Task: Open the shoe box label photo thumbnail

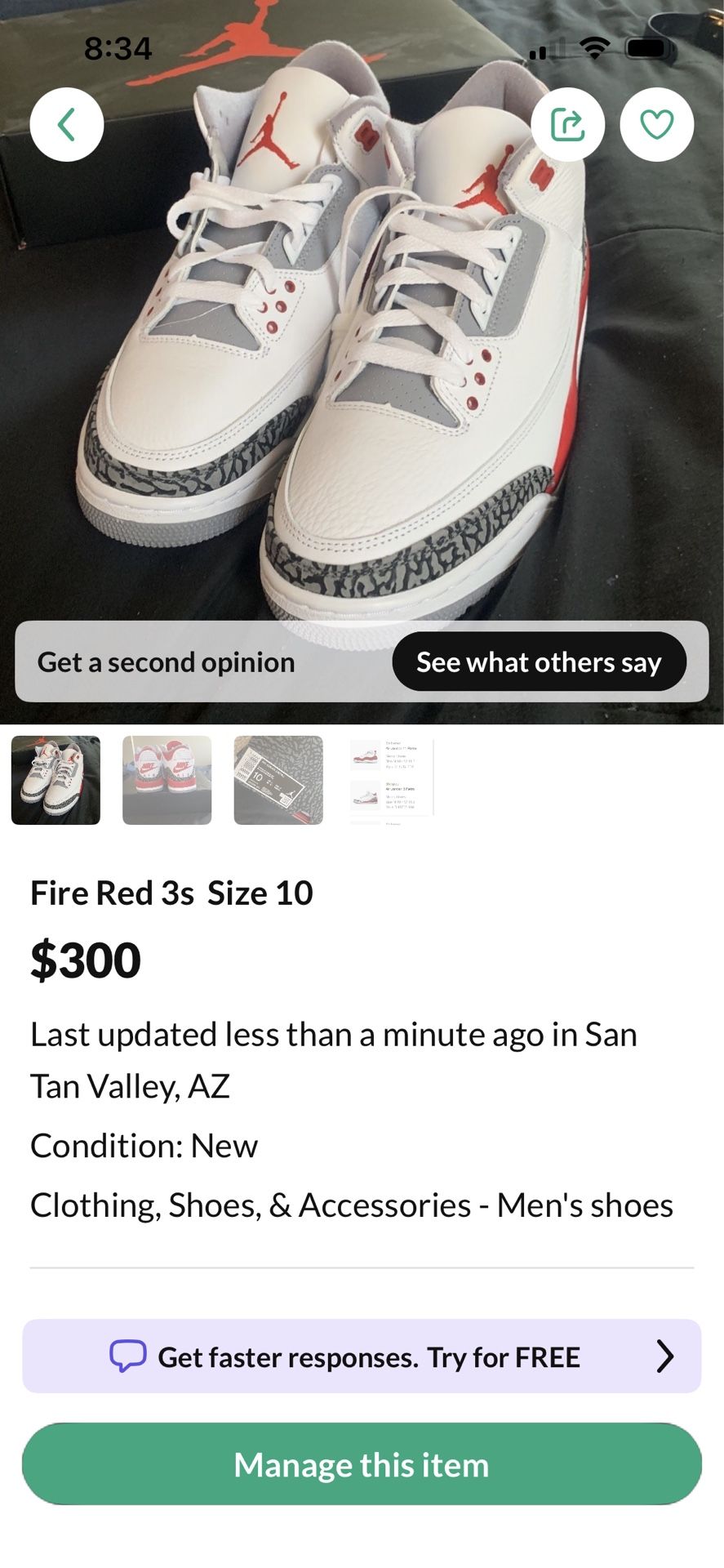Action: [x=278, y=780]
